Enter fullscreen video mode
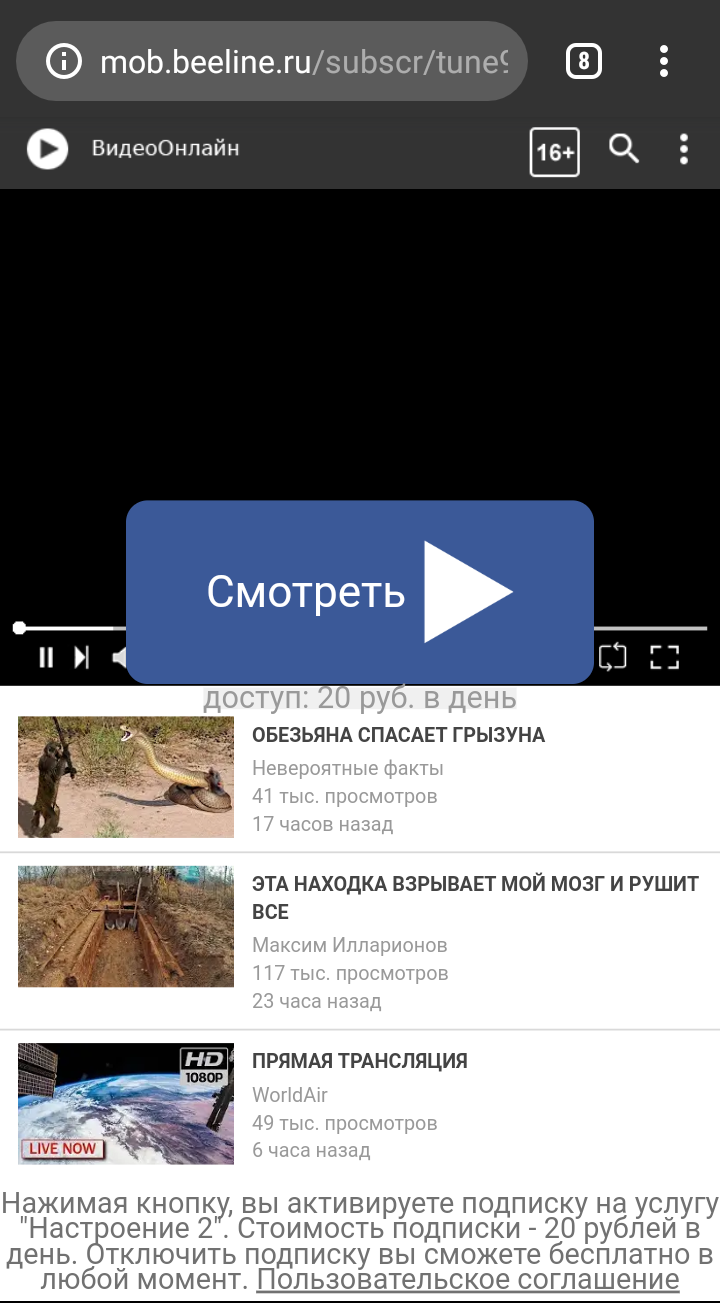 pyautogui.click(x=664, y=657)
